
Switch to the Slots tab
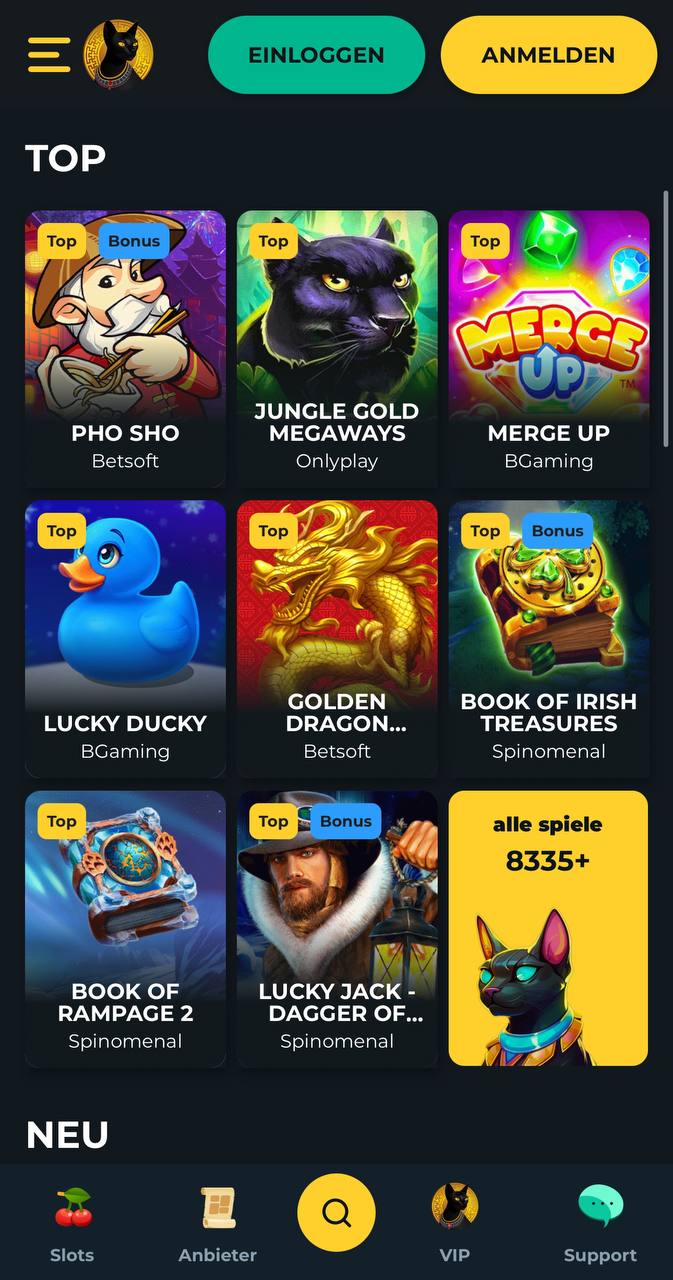pos(72,1225)
